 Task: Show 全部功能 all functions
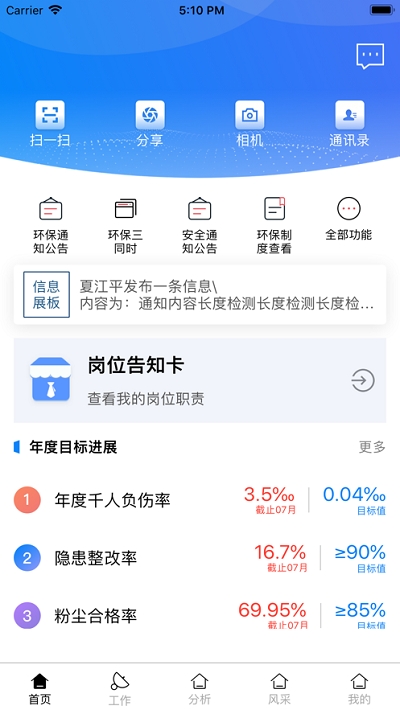(x=349, y=220)
